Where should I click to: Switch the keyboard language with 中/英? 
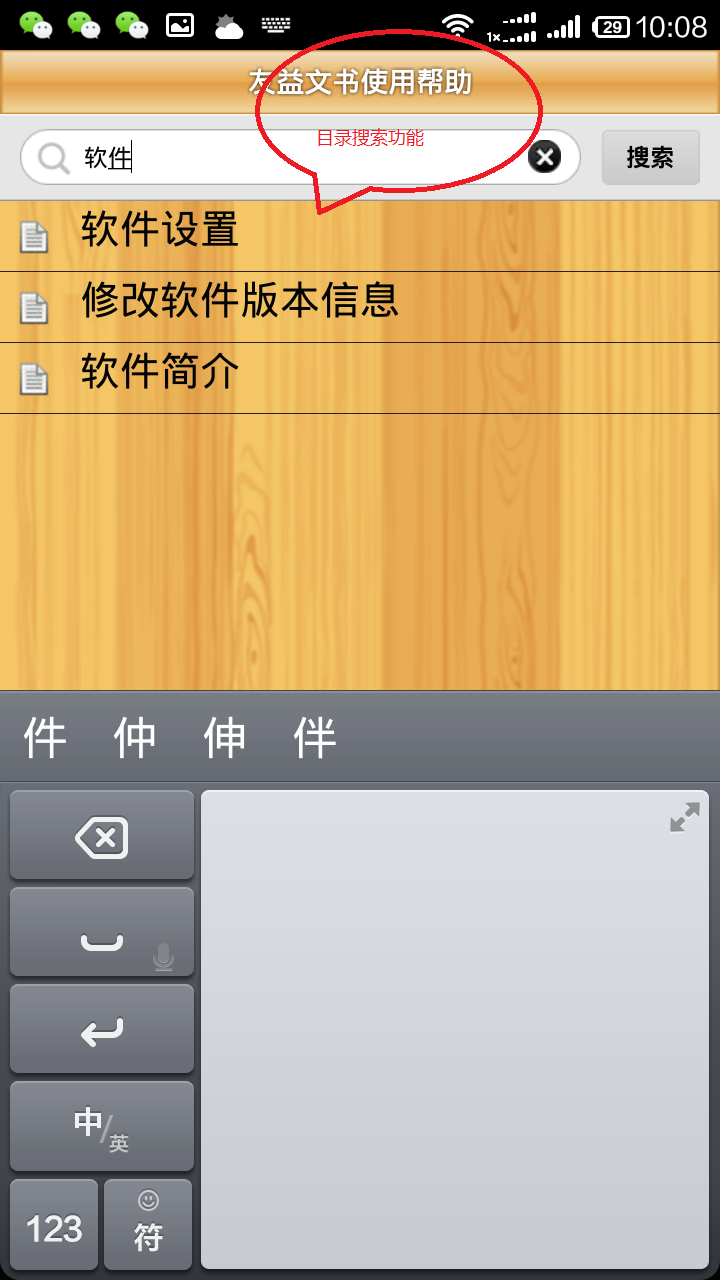coord(101,1126)
